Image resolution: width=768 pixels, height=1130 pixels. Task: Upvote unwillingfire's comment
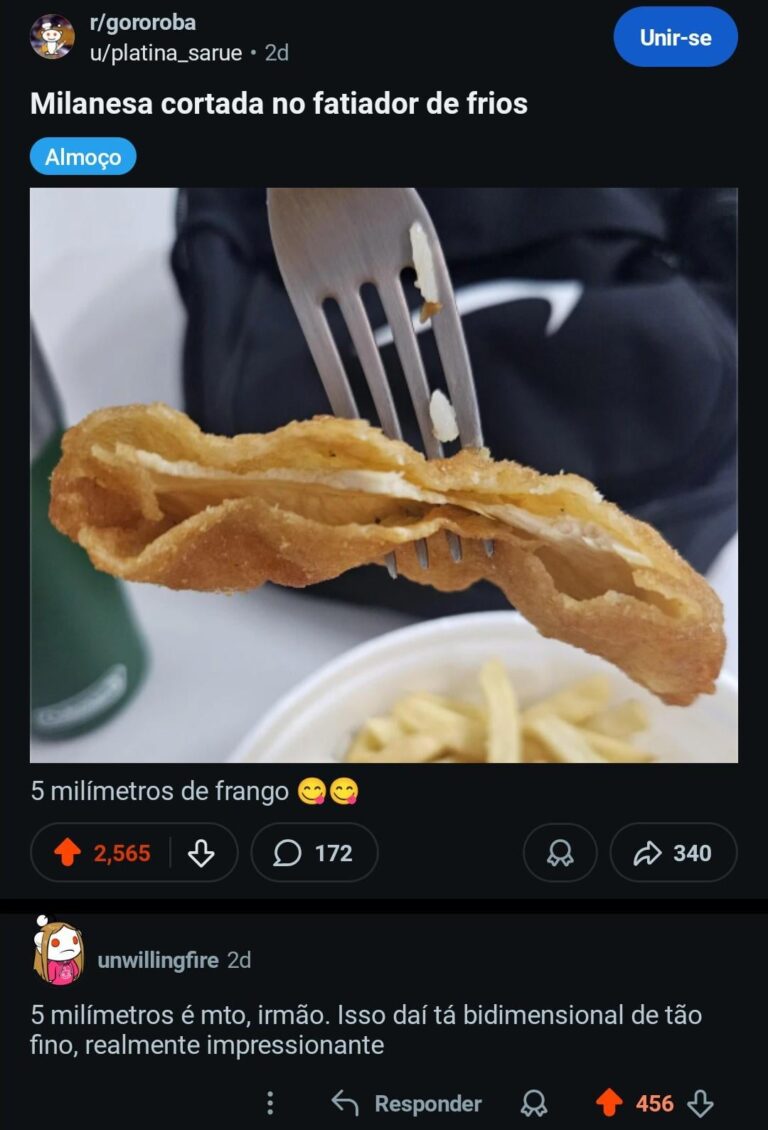point(609,1104)
